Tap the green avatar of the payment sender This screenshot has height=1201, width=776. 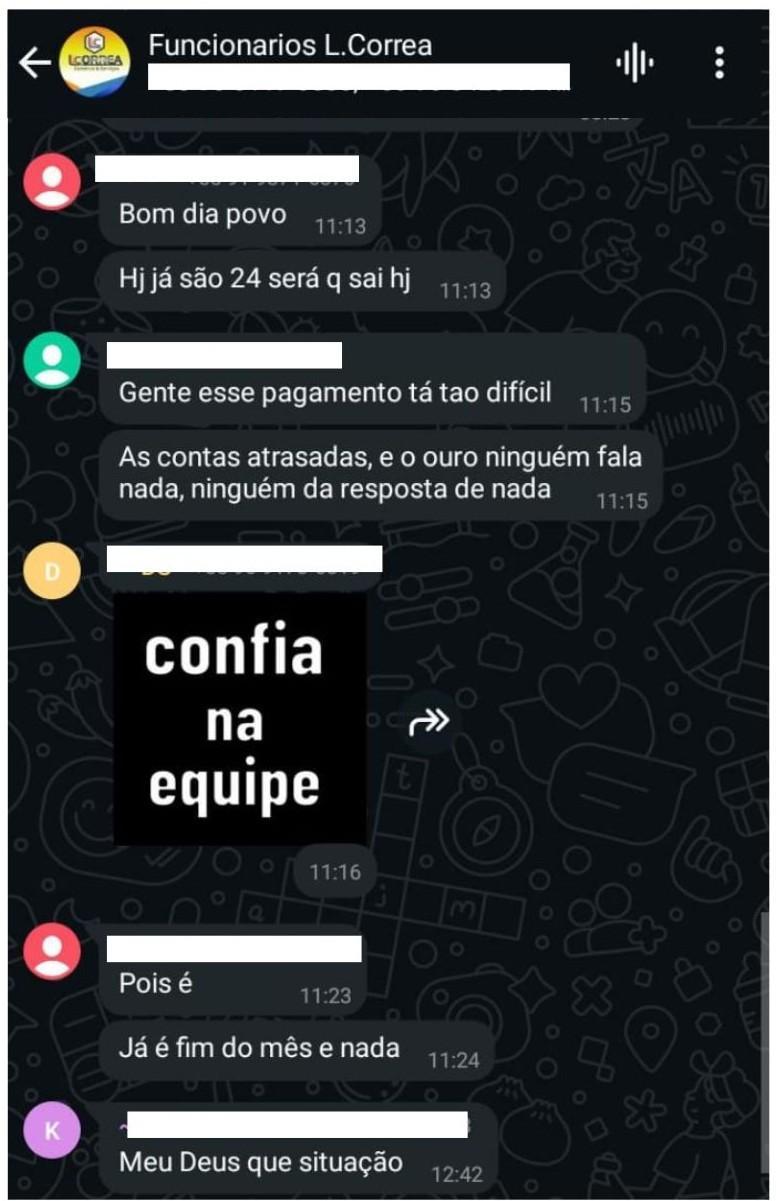(51, 359)
